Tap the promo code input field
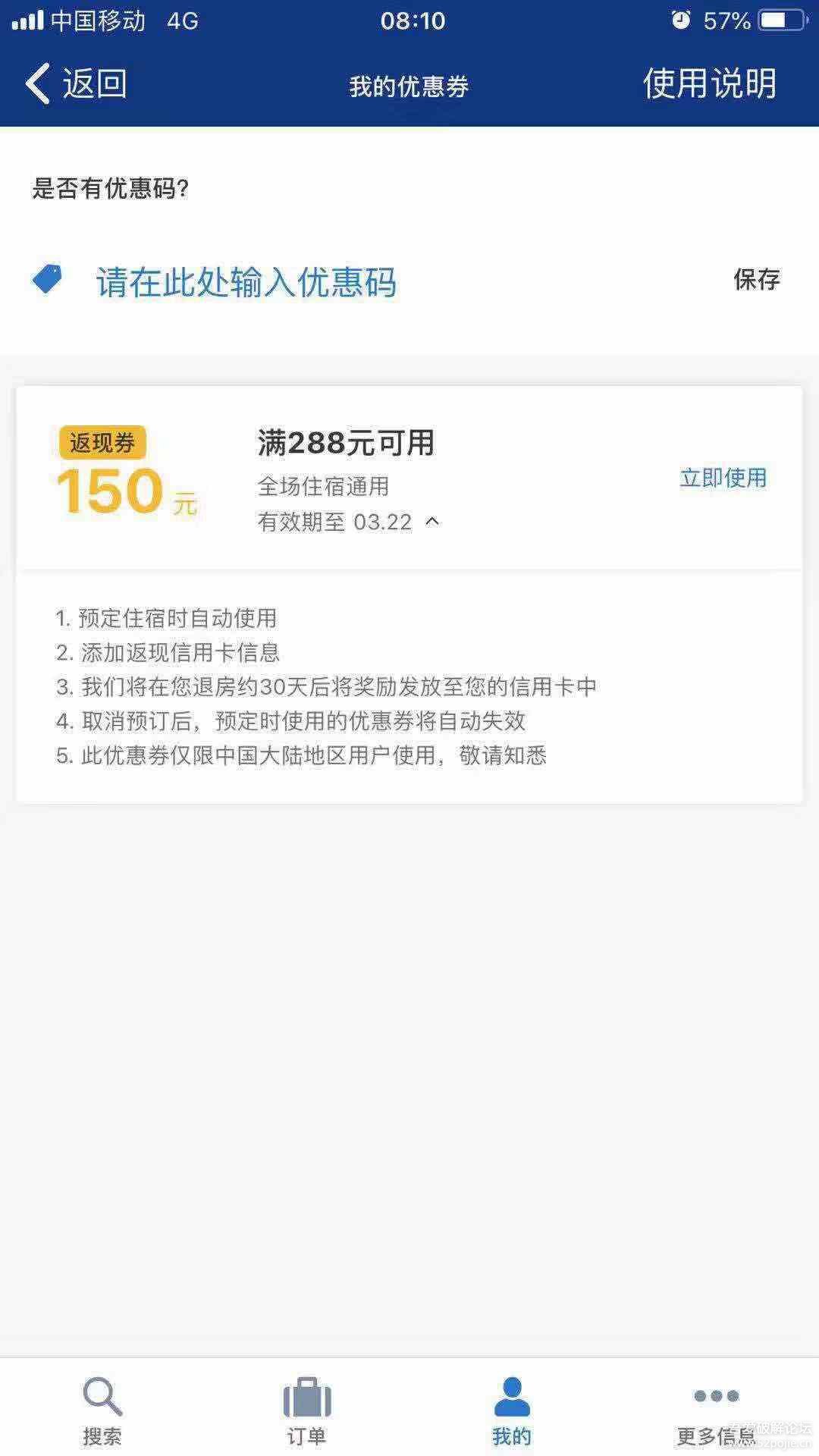The image size is (819, 1456). pyautogui.click(x=246, y=282)
